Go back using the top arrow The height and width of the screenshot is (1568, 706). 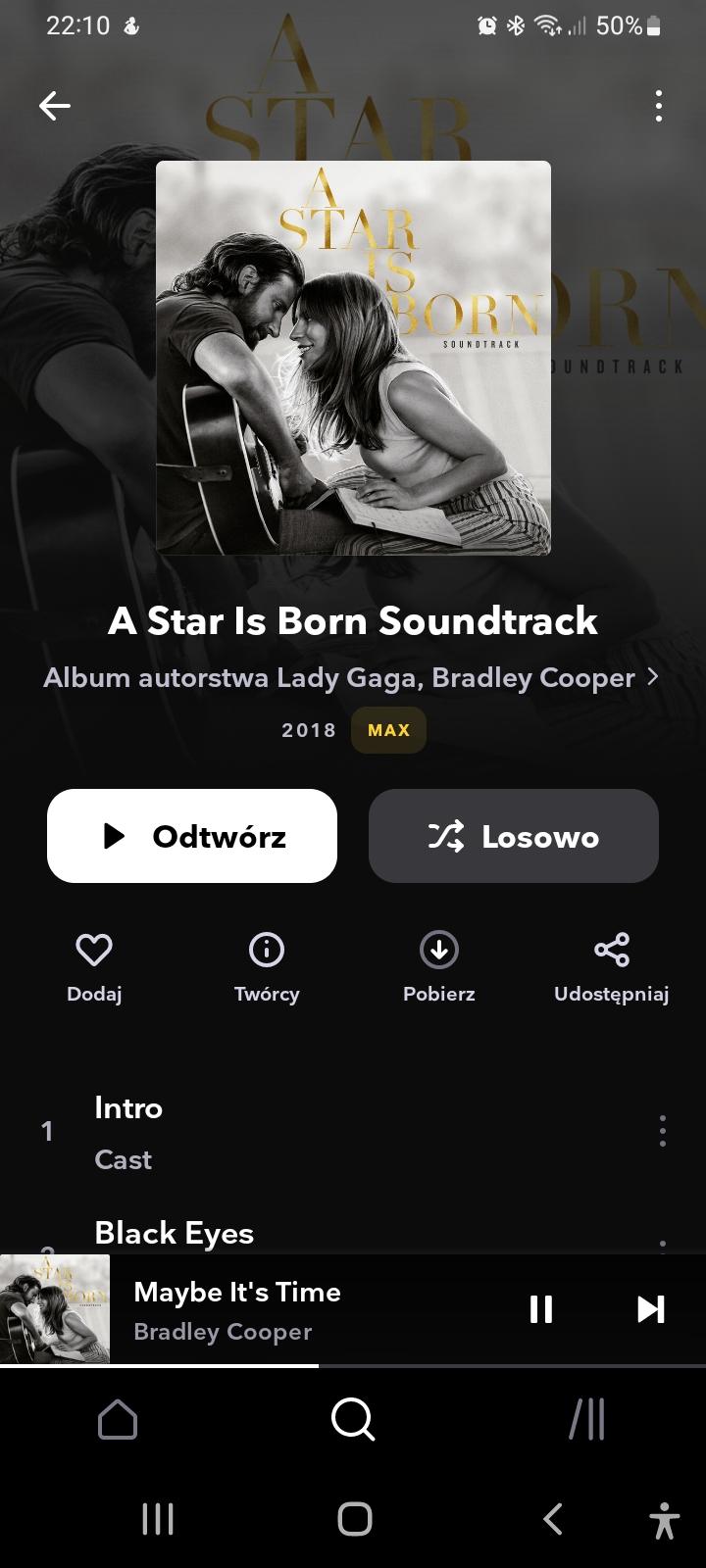55,106
